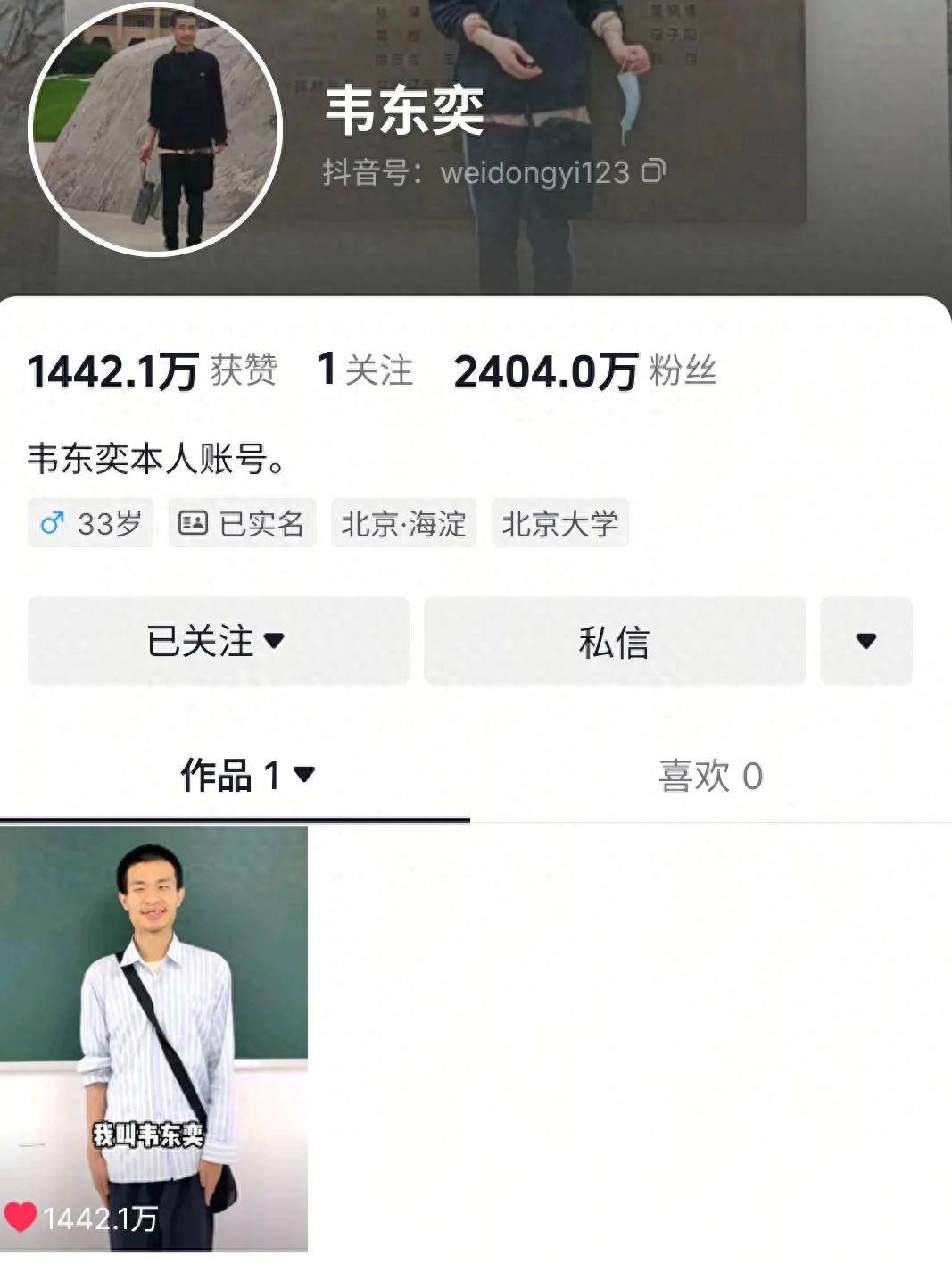Copy the Douyin ID weidongyi123

tap(654, 170)
